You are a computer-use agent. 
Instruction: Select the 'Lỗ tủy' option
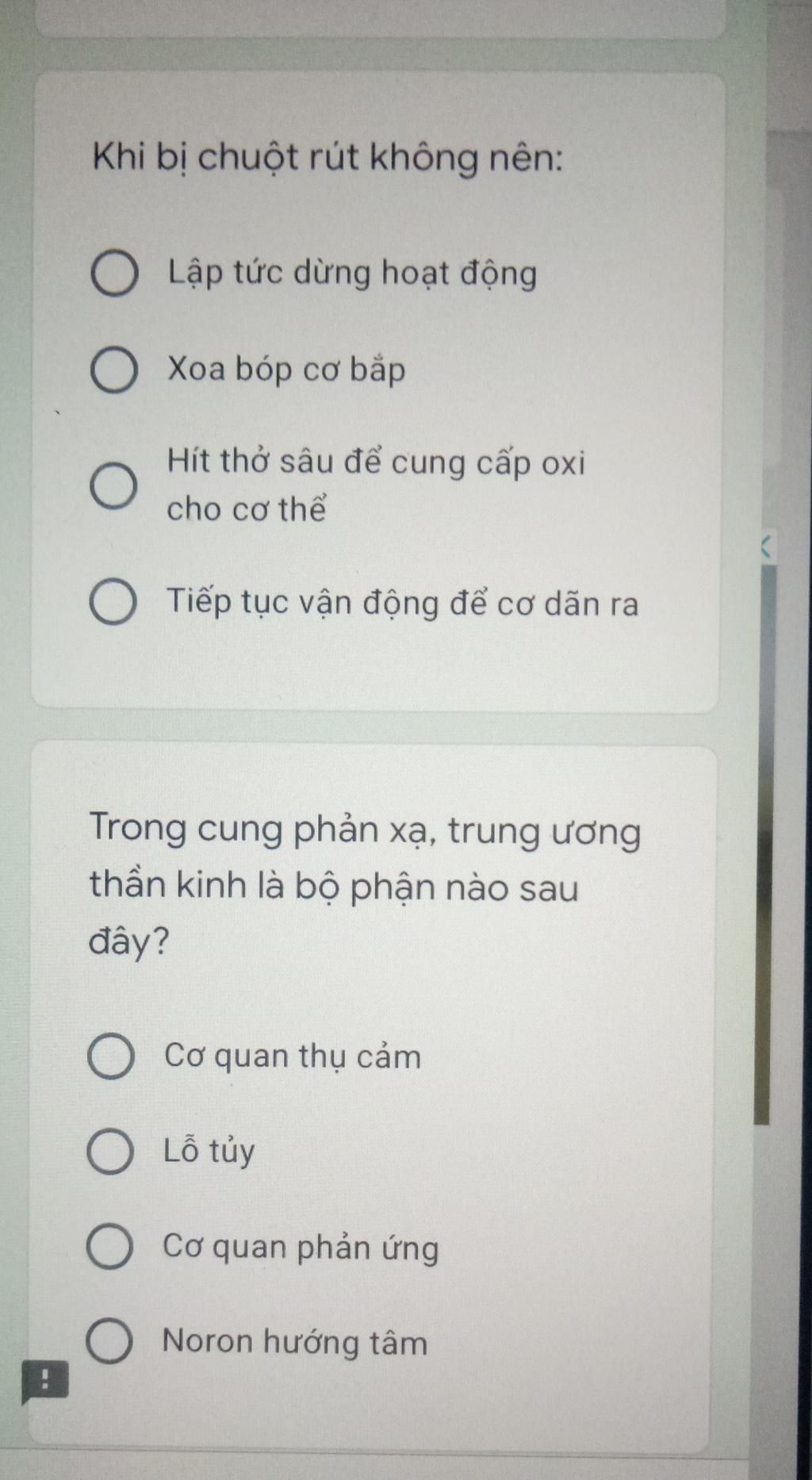point(109,1152)
